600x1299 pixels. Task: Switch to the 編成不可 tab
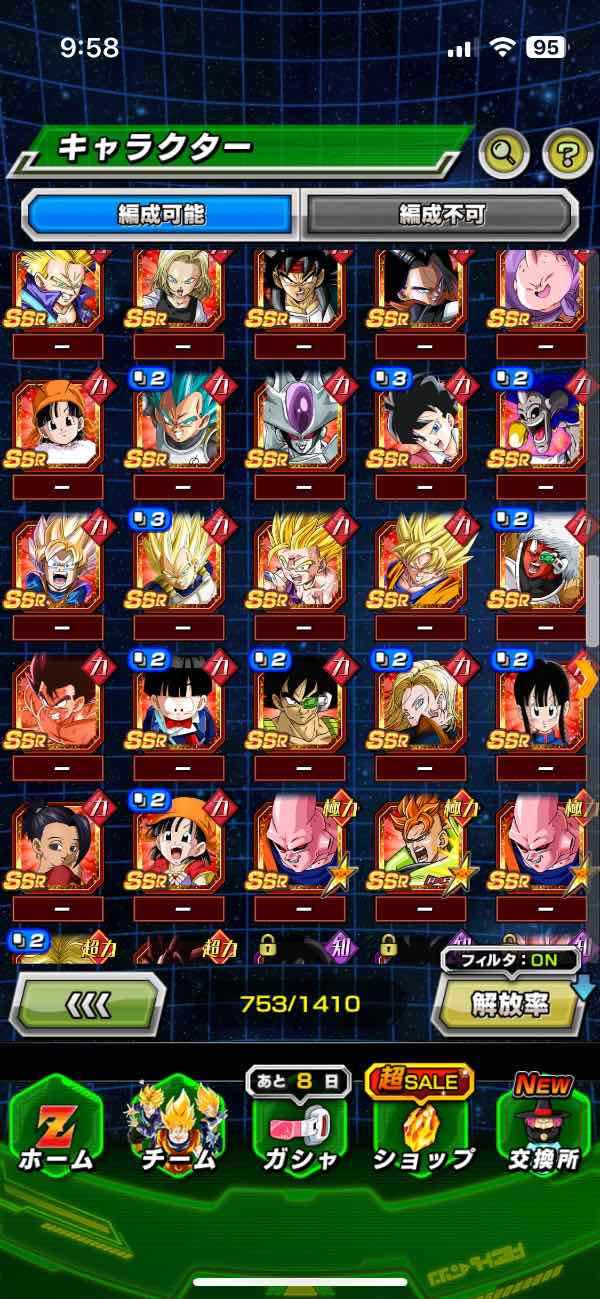[x=441, y=214]
